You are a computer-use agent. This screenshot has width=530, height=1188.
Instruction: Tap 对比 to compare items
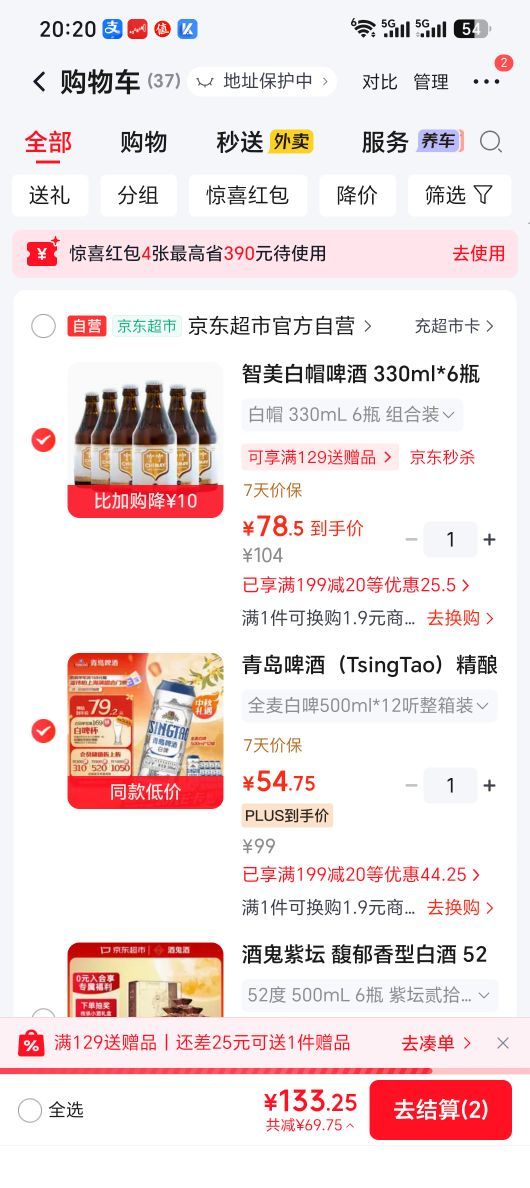(x=379, y=82)
